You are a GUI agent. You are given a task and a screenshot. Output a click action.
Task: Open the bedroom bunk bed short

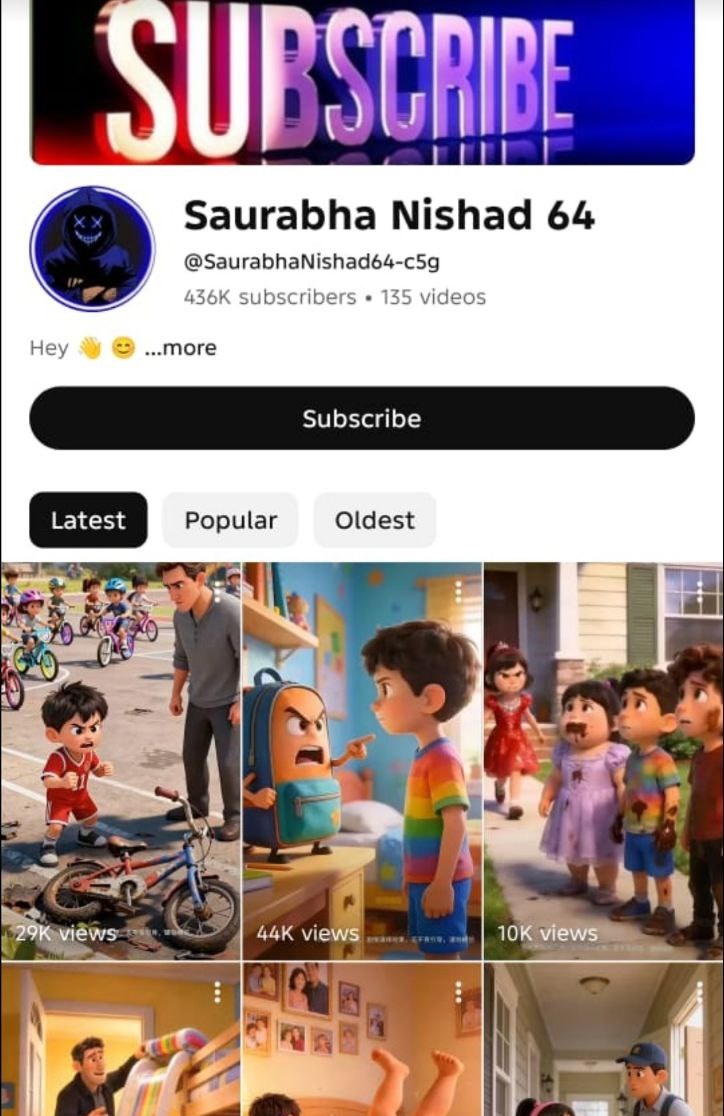[120, 1050]
